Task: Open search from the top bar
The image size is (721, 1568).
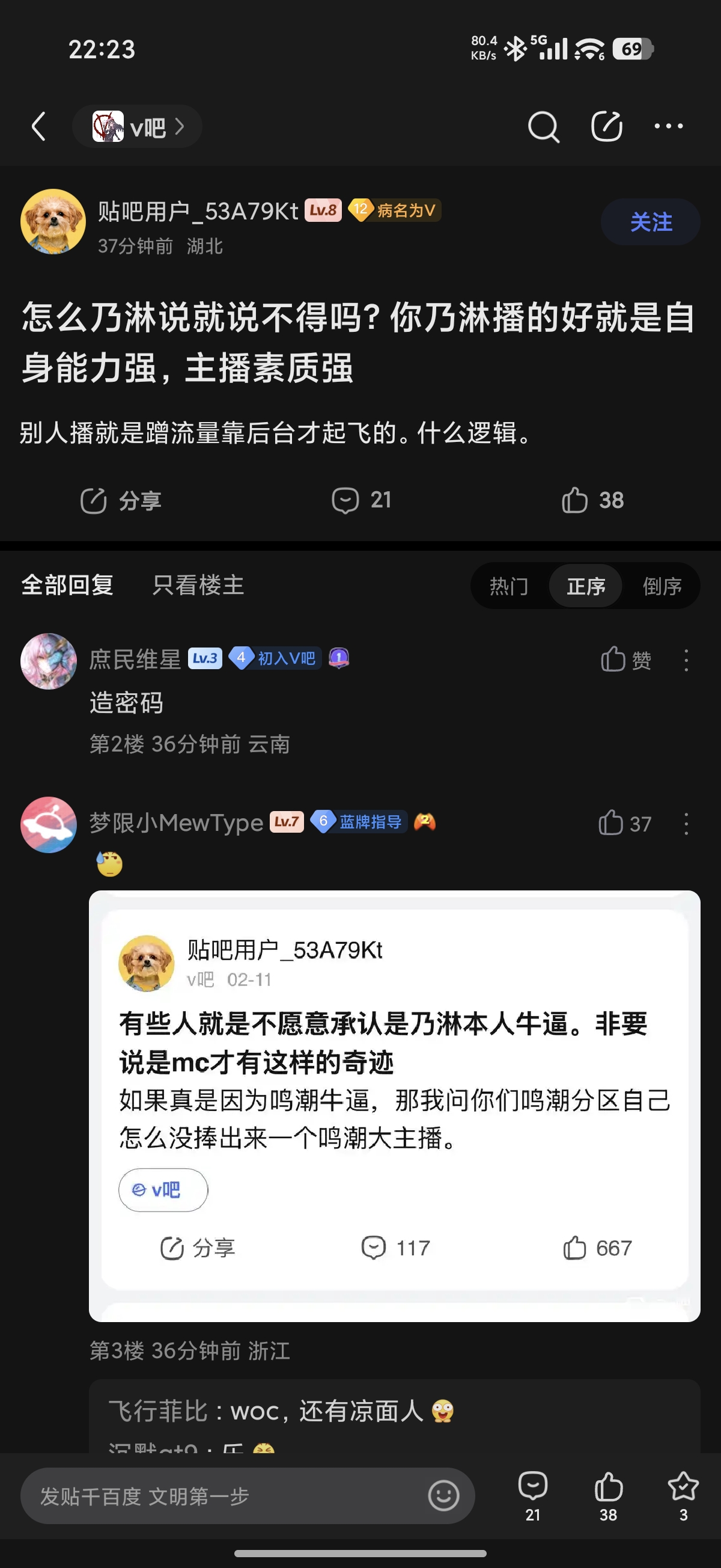Action: pyautogui.click(x=543, y=127)
